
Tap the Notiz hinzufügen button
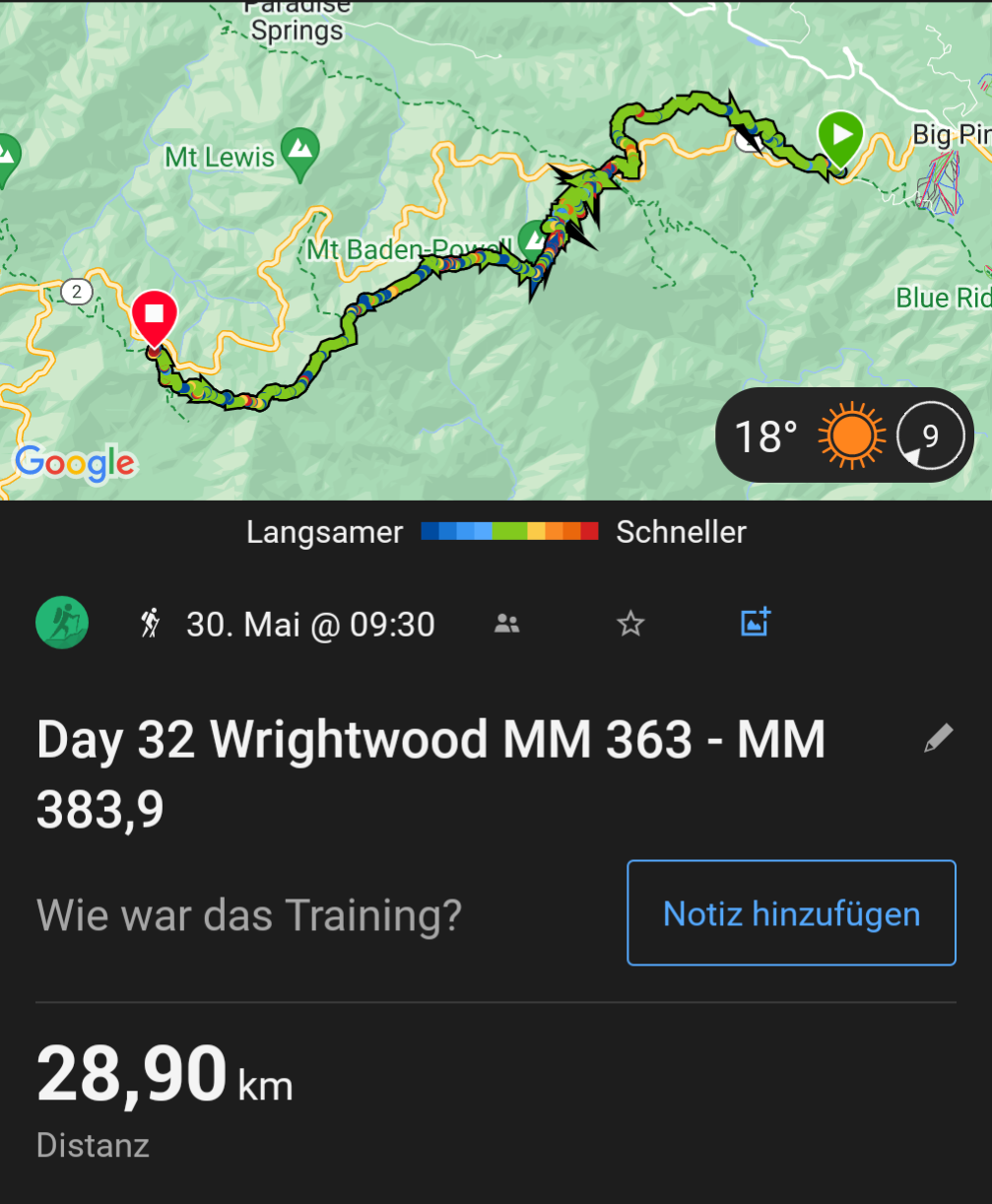(791, 913)
